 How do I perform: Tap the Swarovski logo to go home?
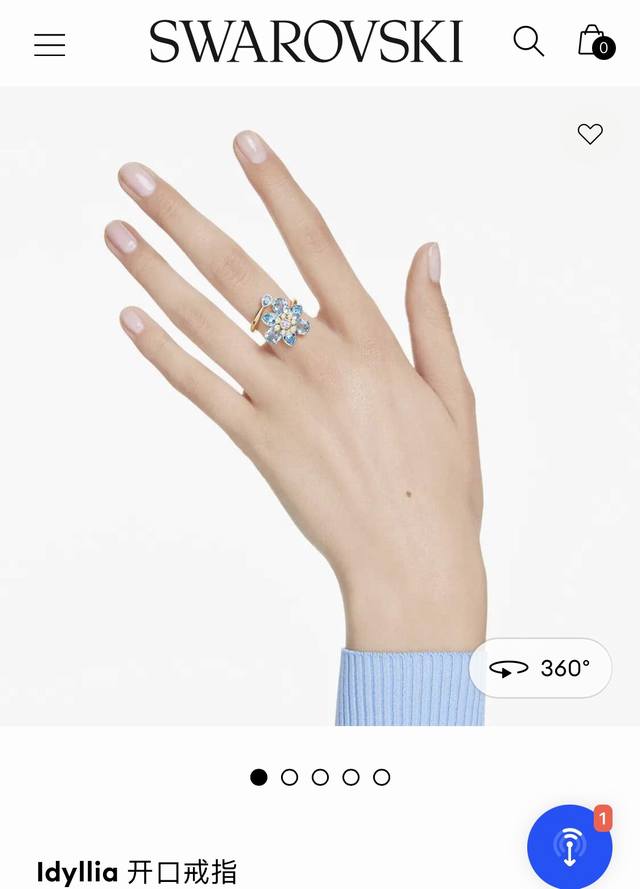point(306,43)
